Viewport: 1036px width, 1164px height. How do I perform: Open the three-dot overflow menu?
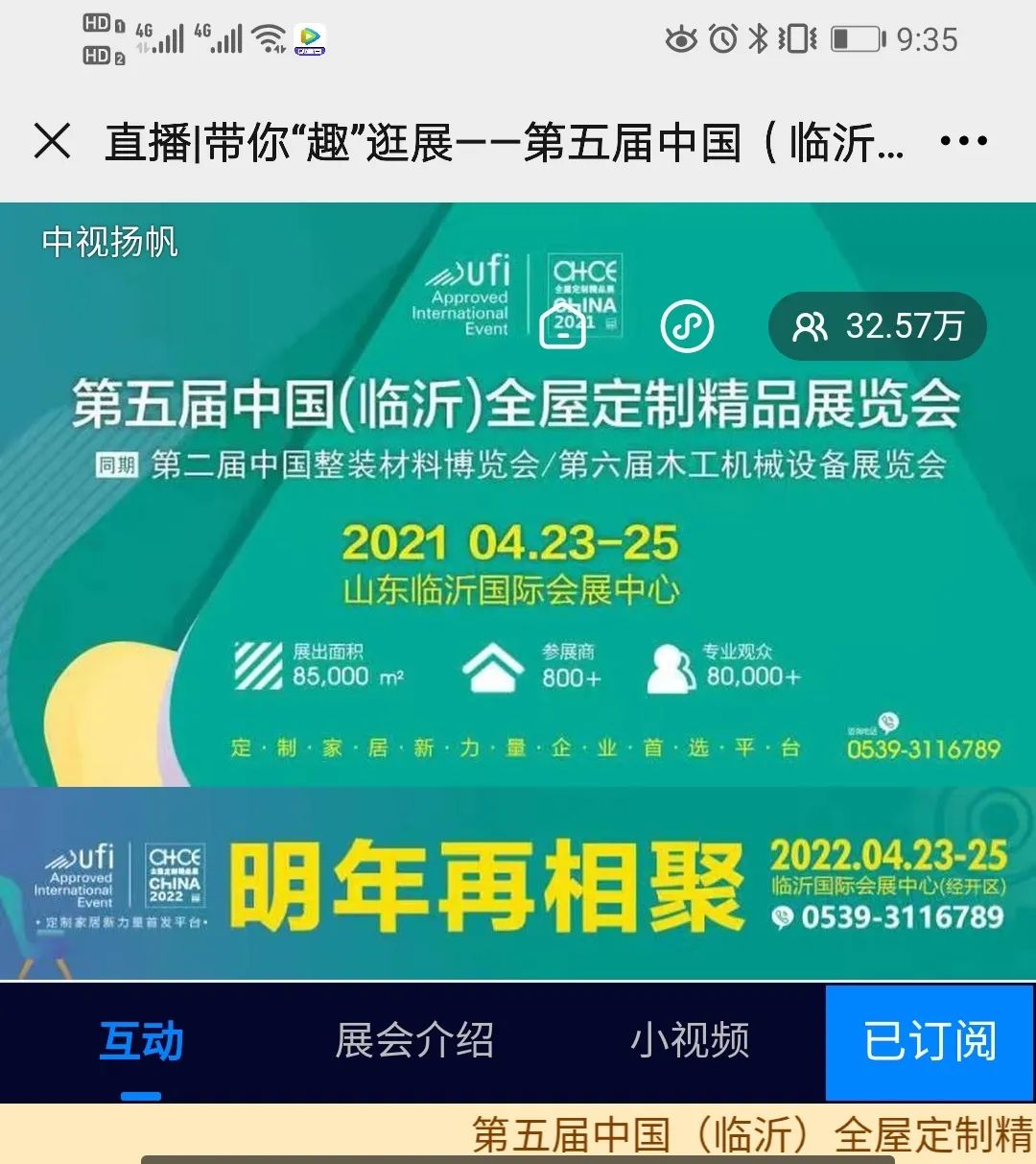(x=963, y=141)
